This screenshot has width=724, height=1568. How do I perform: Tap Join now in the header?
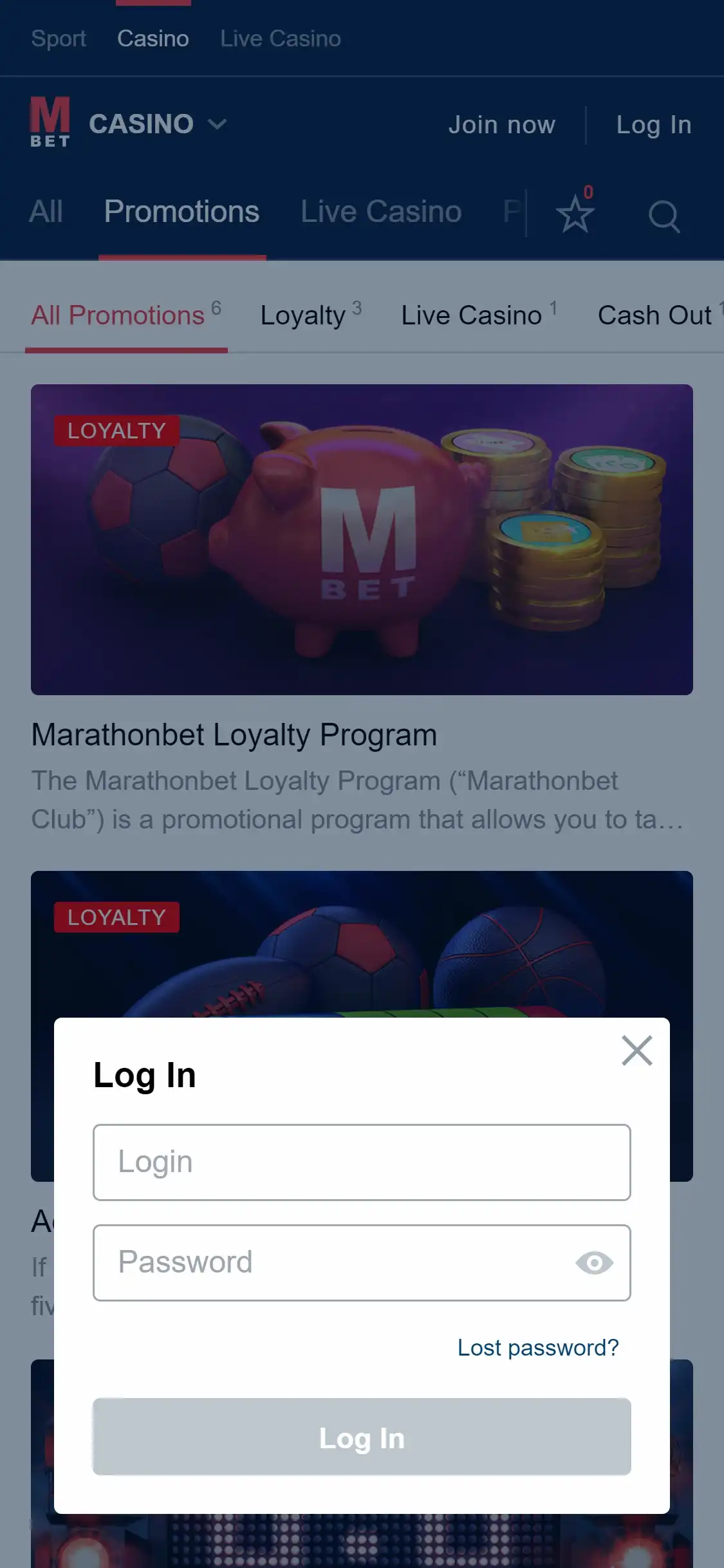tap(501, 125)
